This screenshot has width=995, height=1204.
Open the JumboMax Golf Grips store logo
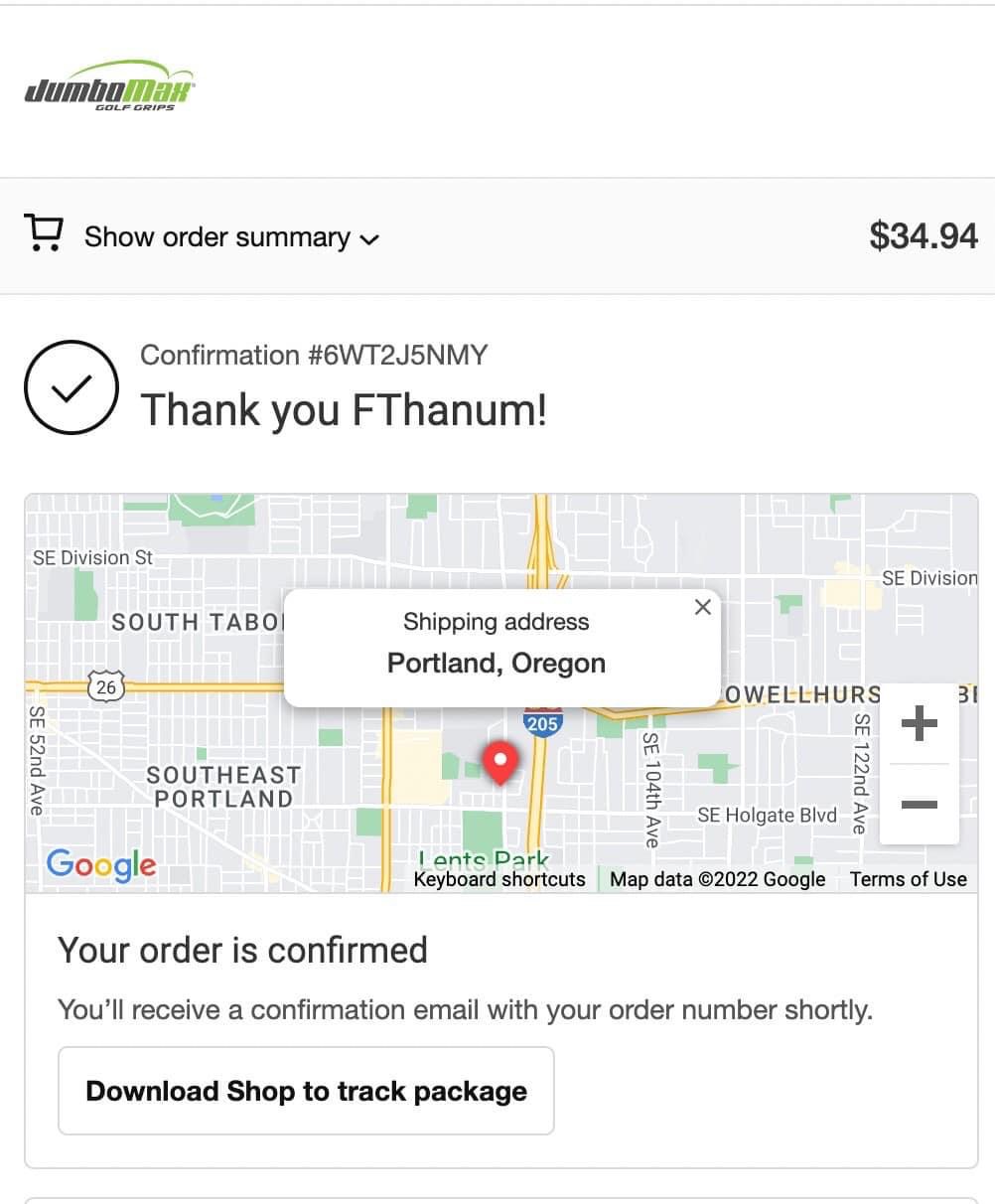click(109, 87)
